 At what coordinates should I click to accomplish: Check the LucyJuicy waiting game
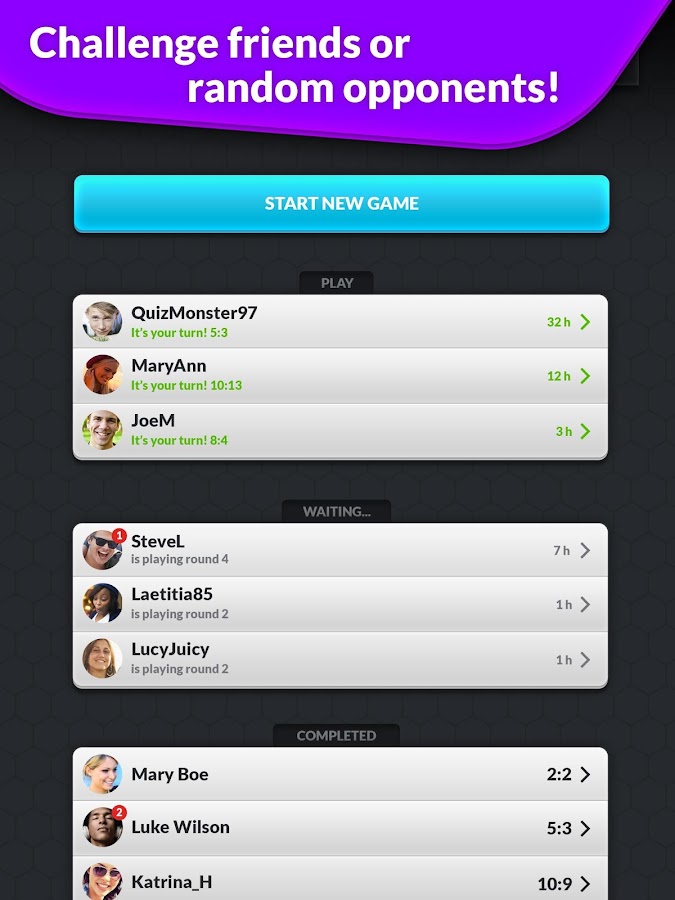pos(340,659)
